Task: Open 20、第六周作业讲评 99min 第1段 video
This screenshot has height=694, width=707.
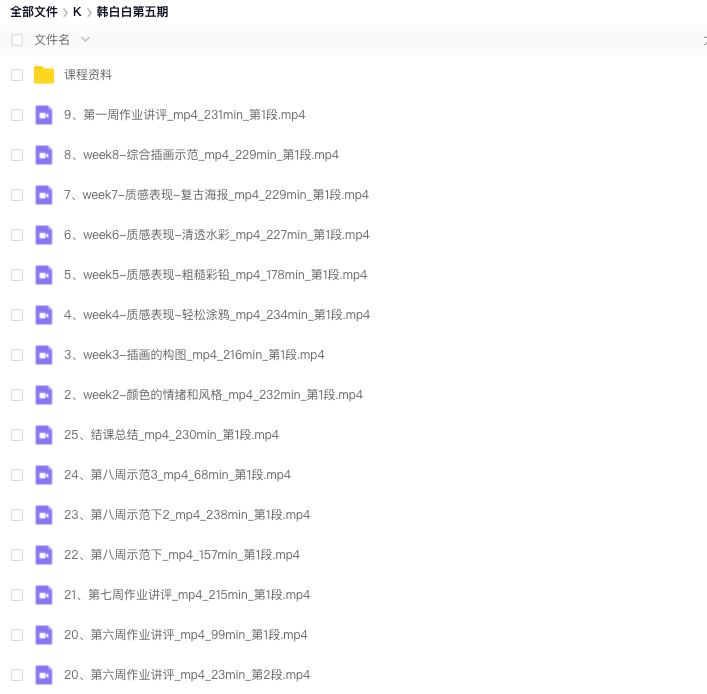Action: pyautogui.click(x=185, y=635)
